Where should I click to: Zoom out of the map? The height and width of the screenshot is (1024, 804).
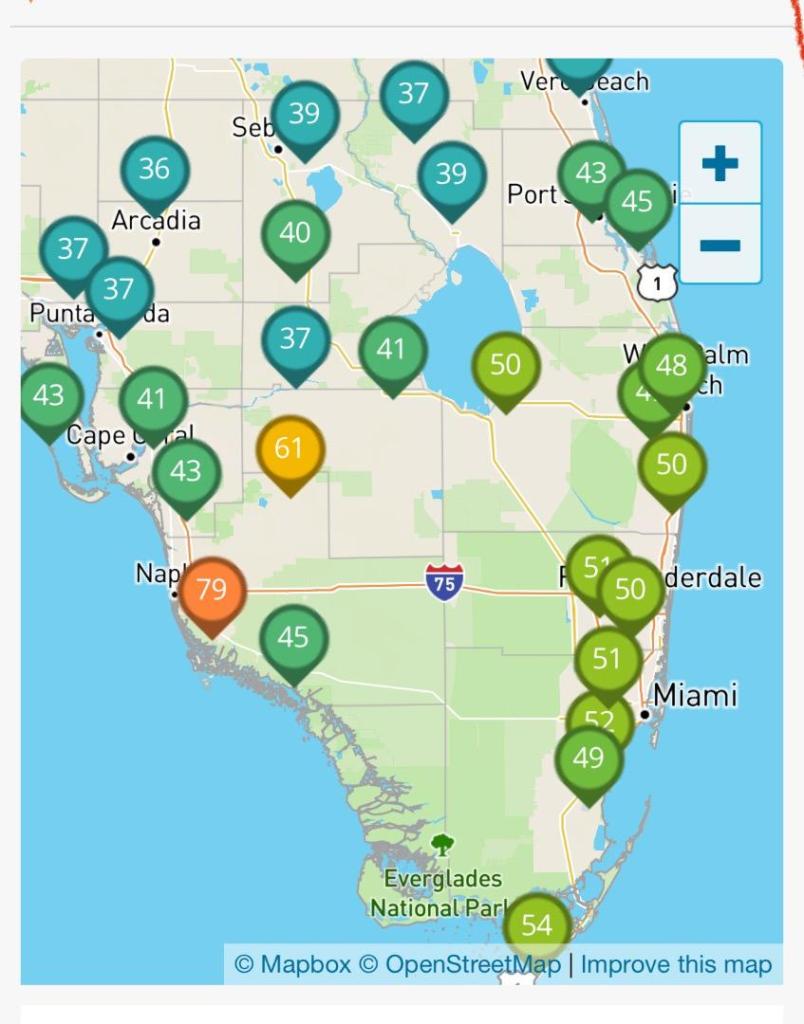tap(720, 245)
